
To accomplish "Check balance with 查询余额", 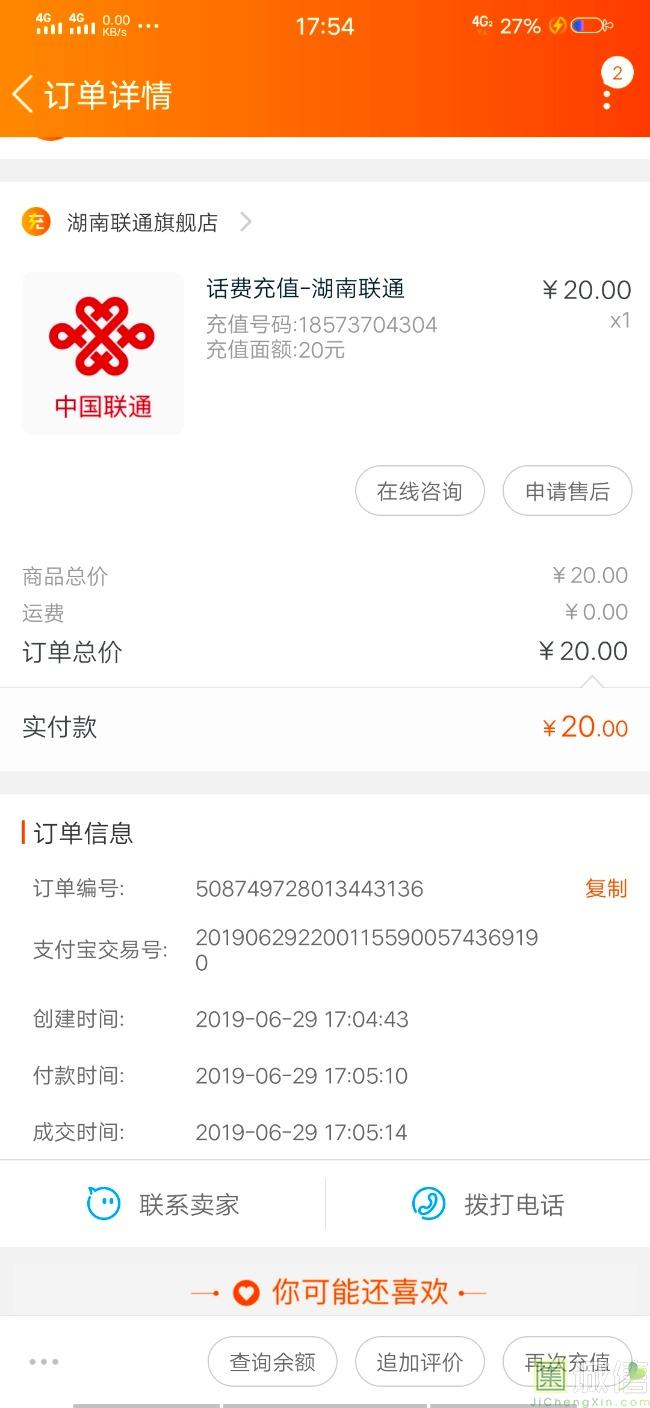I will 272,1362.
